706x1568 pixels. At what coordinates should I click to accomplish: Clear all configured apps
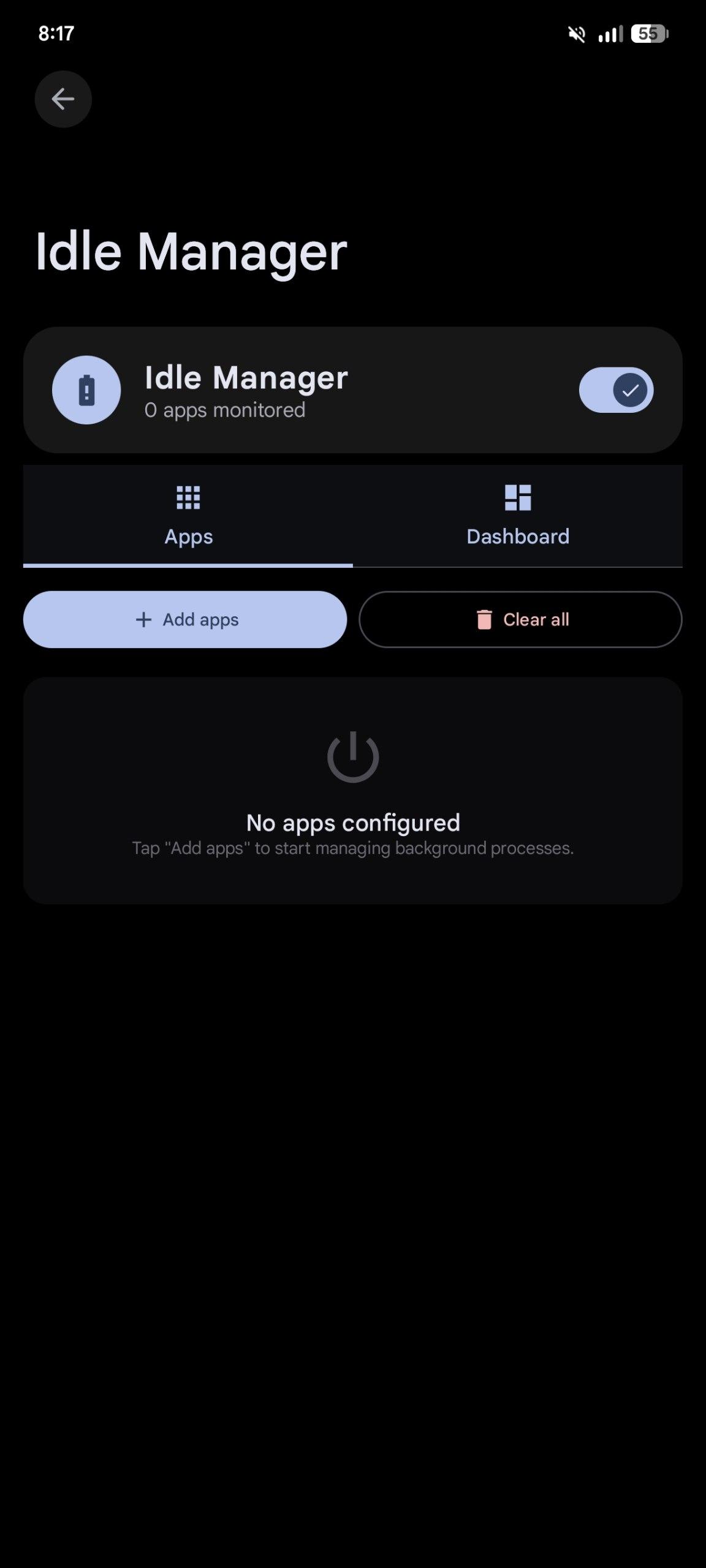[520, 619]
